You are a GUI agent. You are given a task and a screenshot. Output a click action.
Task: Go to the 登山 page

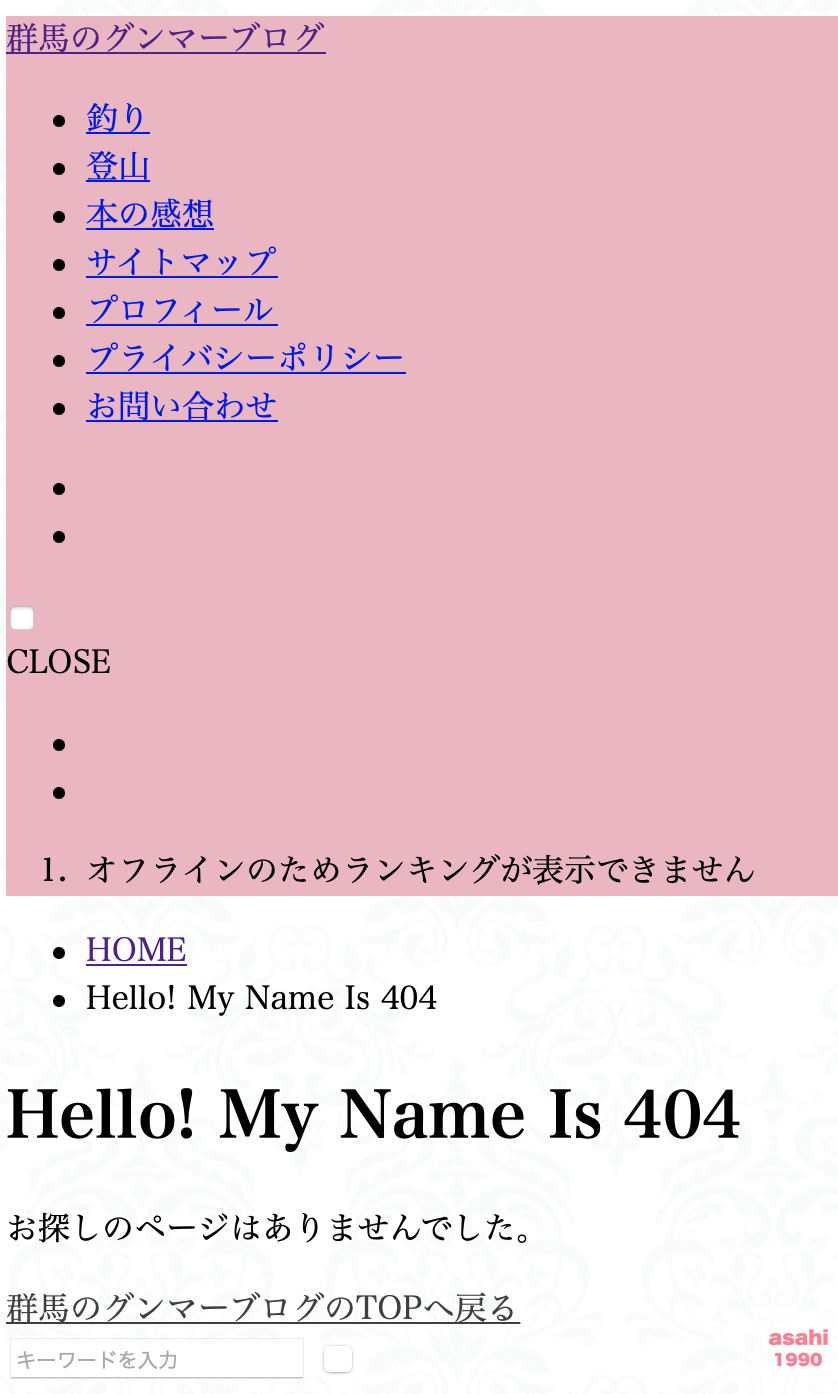[118, 166]
